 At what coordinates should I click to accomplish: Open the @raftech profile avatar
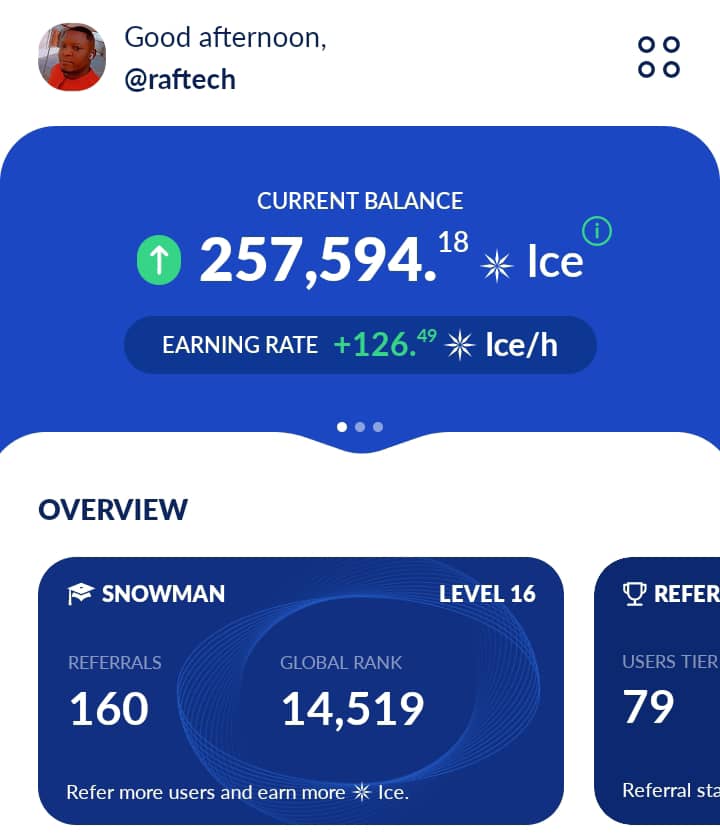[x=72, y=57]
